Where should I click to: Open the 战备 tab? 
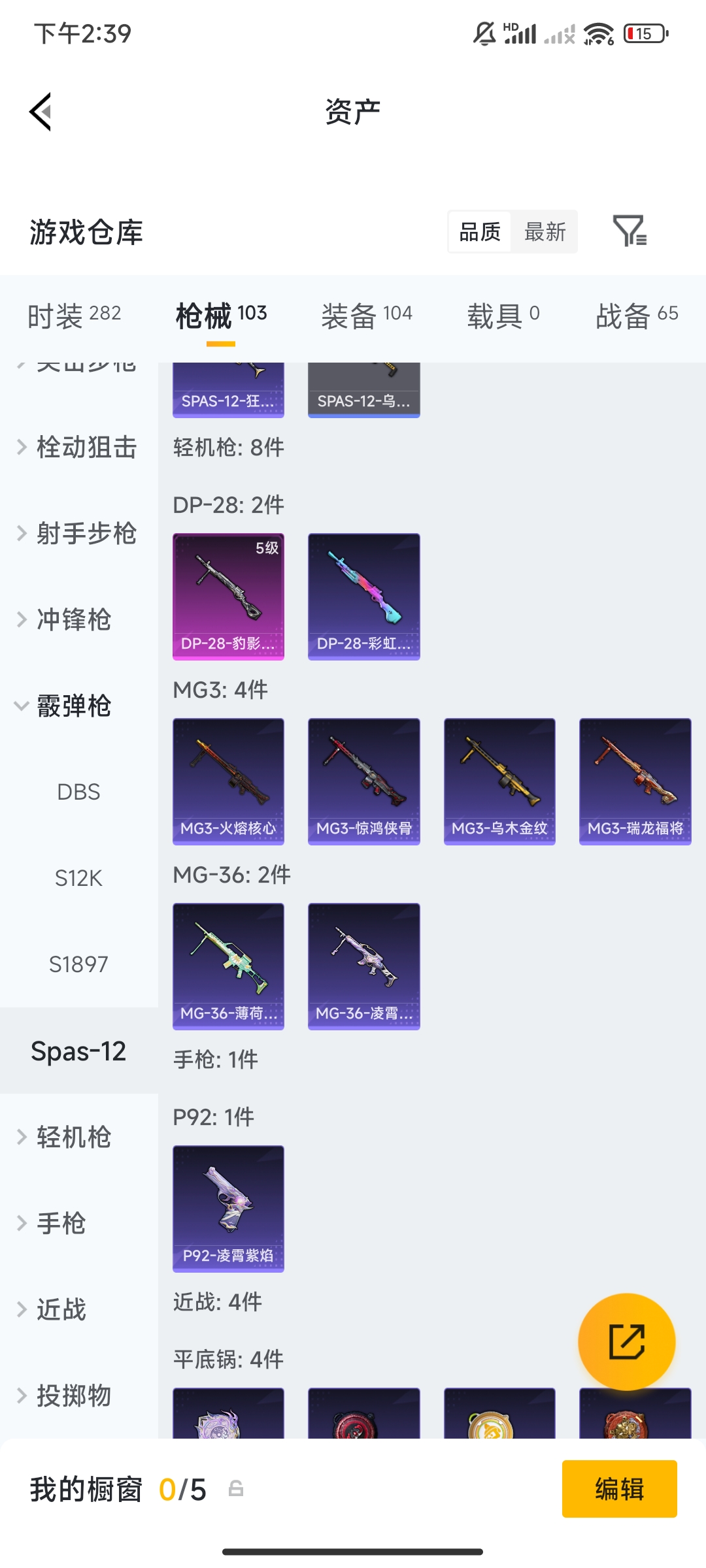click(636, 316)
